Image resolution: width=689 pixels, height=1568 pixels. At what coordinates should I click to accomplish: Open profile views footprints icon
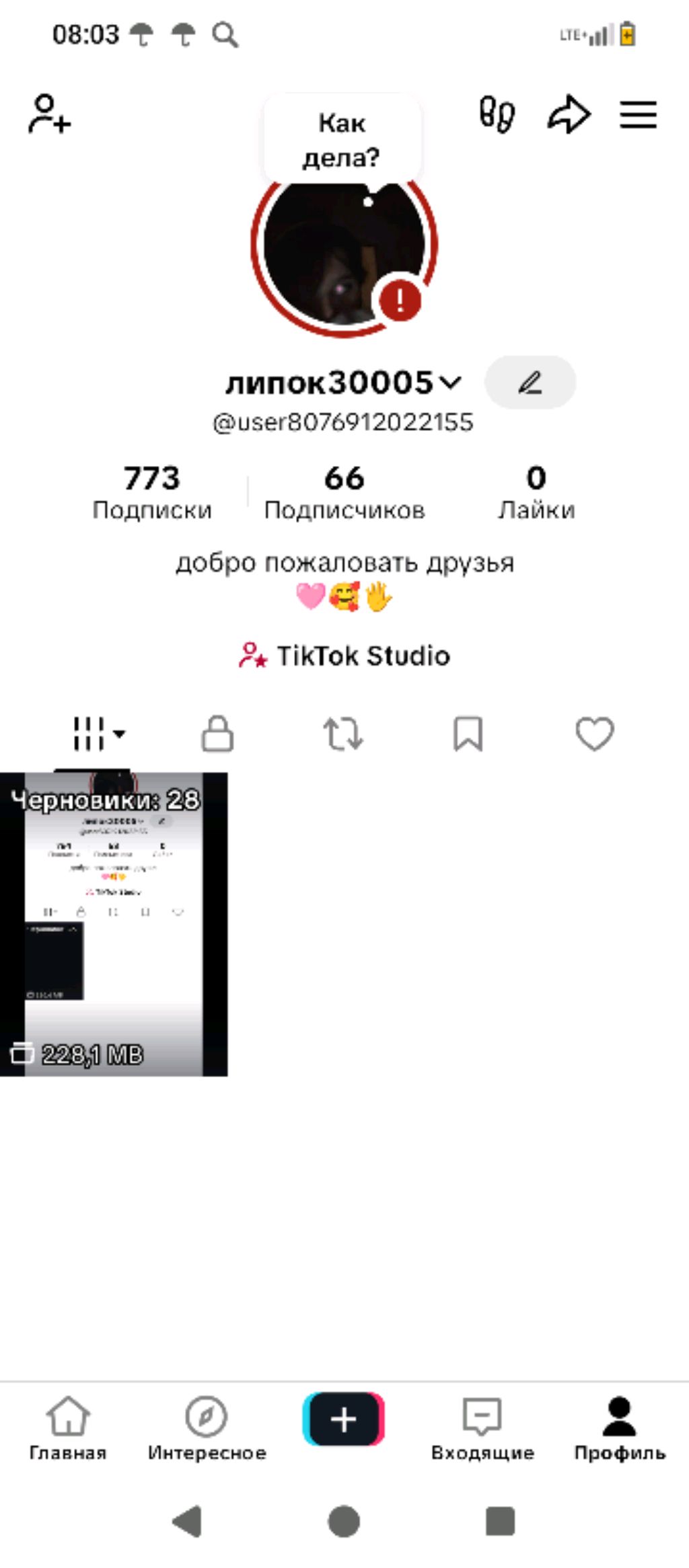[497, 114]
